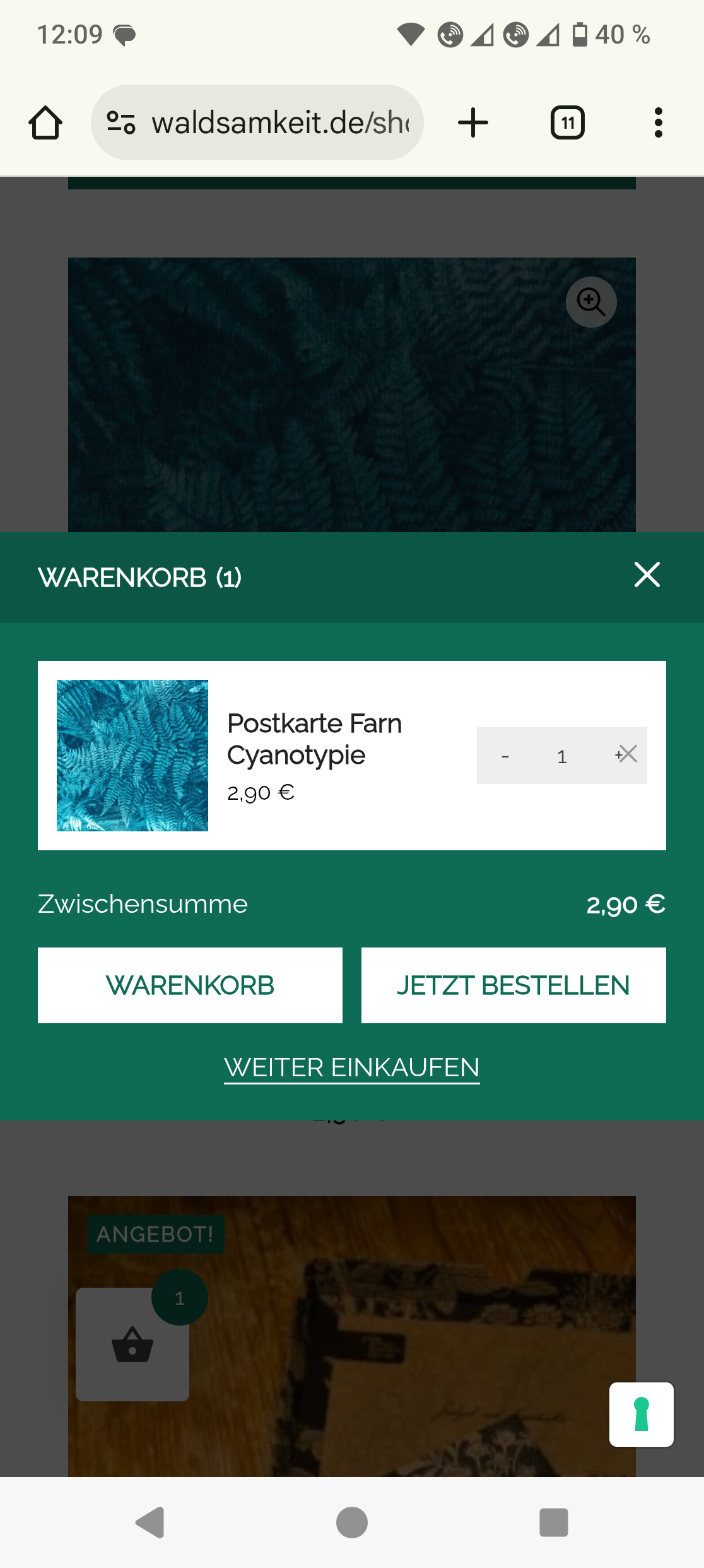Close the Warenkorb panel
The height and width of the screenshot is (1568, 704).
[647, 575]
